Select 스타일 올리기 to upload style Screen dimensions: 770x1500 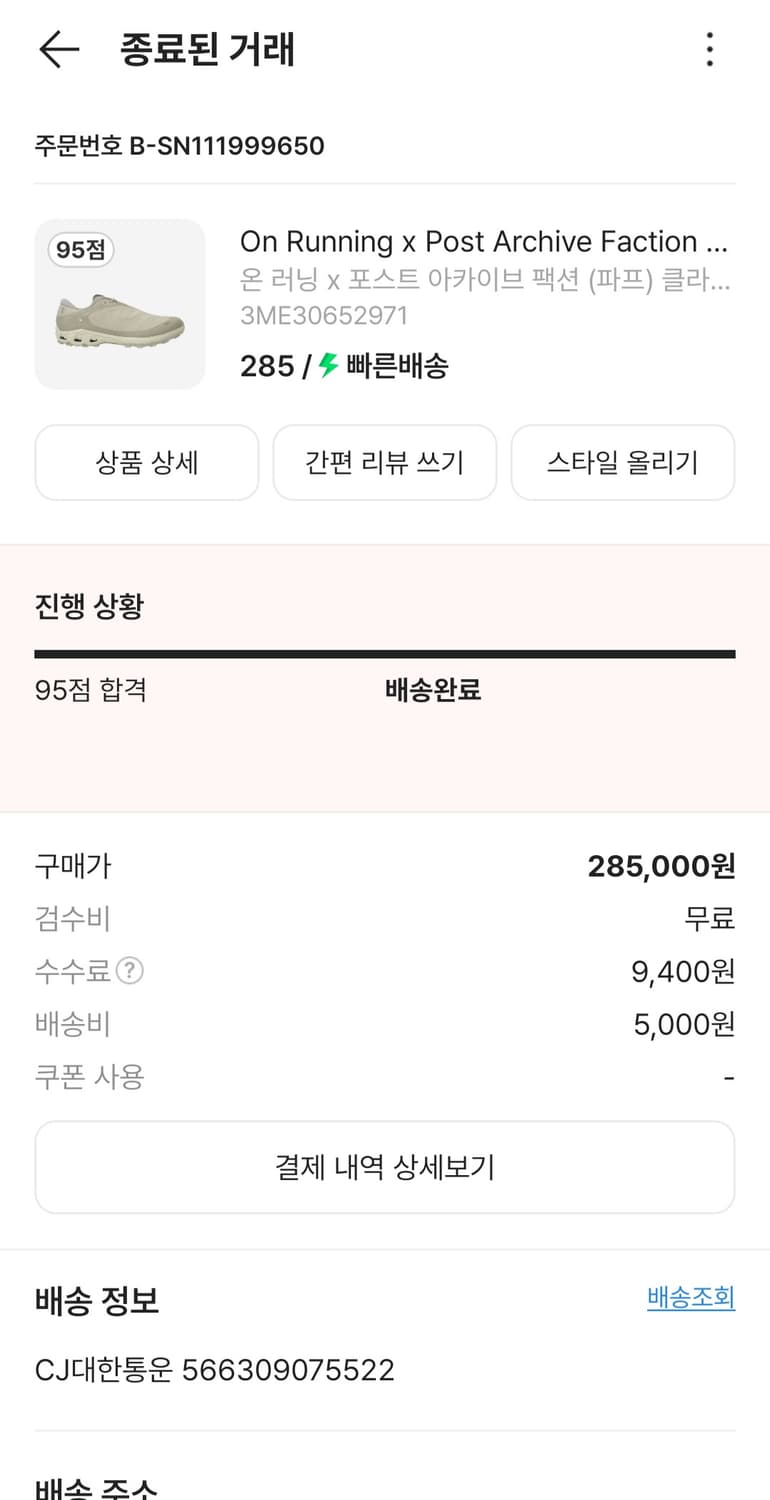tap(622, 462)
